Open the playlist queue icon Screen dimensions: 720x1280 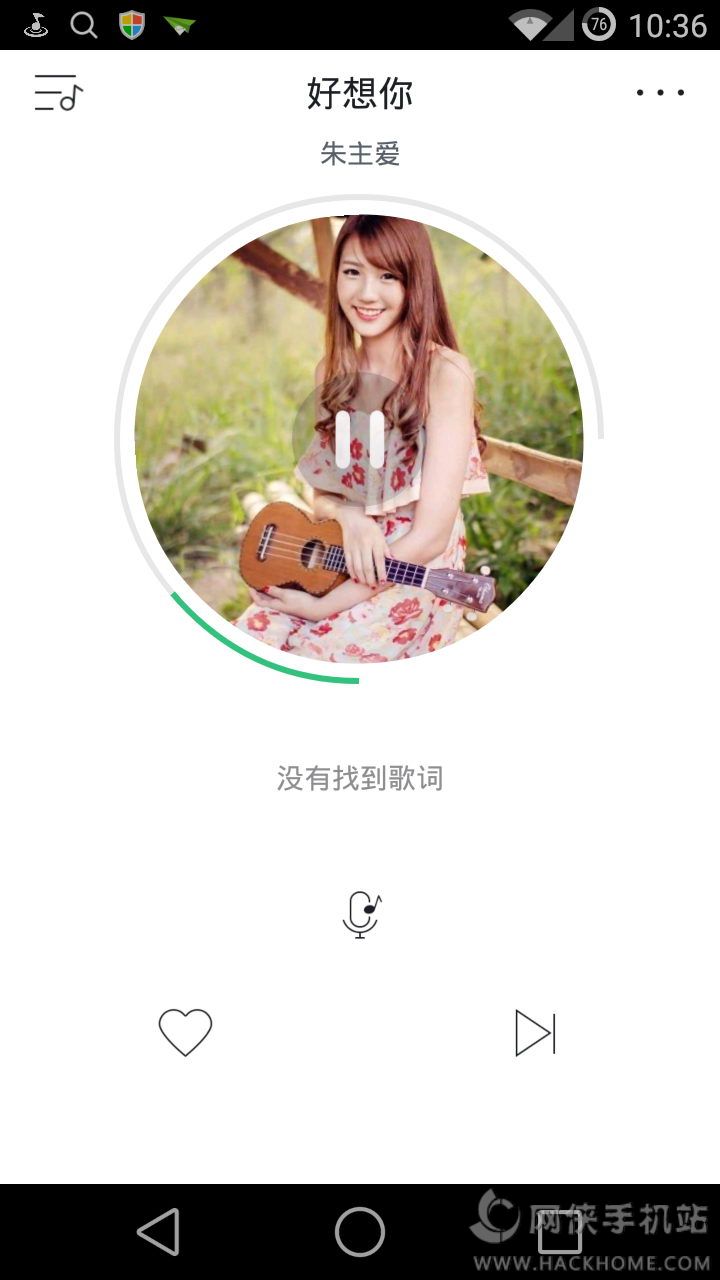click(58, 93)
